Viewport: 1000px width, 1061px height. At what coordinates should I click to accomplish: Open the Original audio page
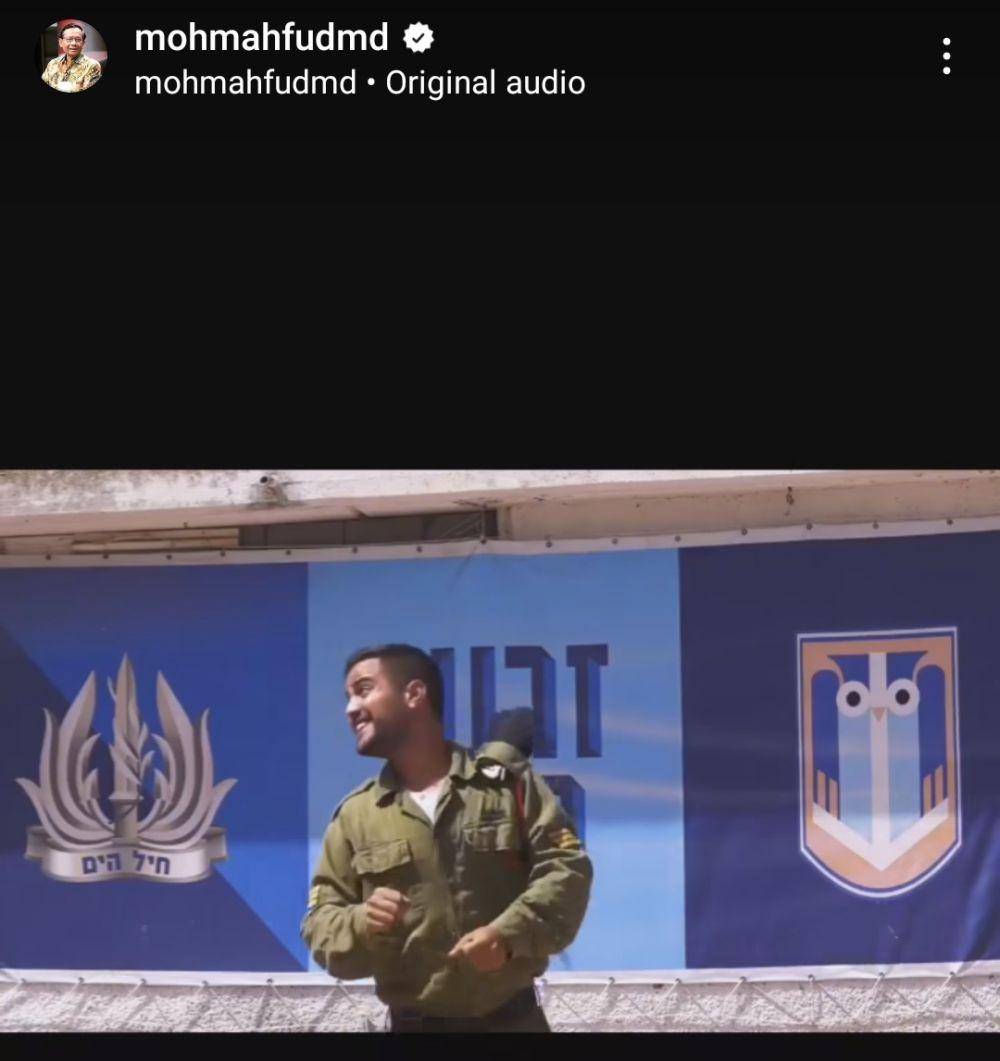point(485,83)
